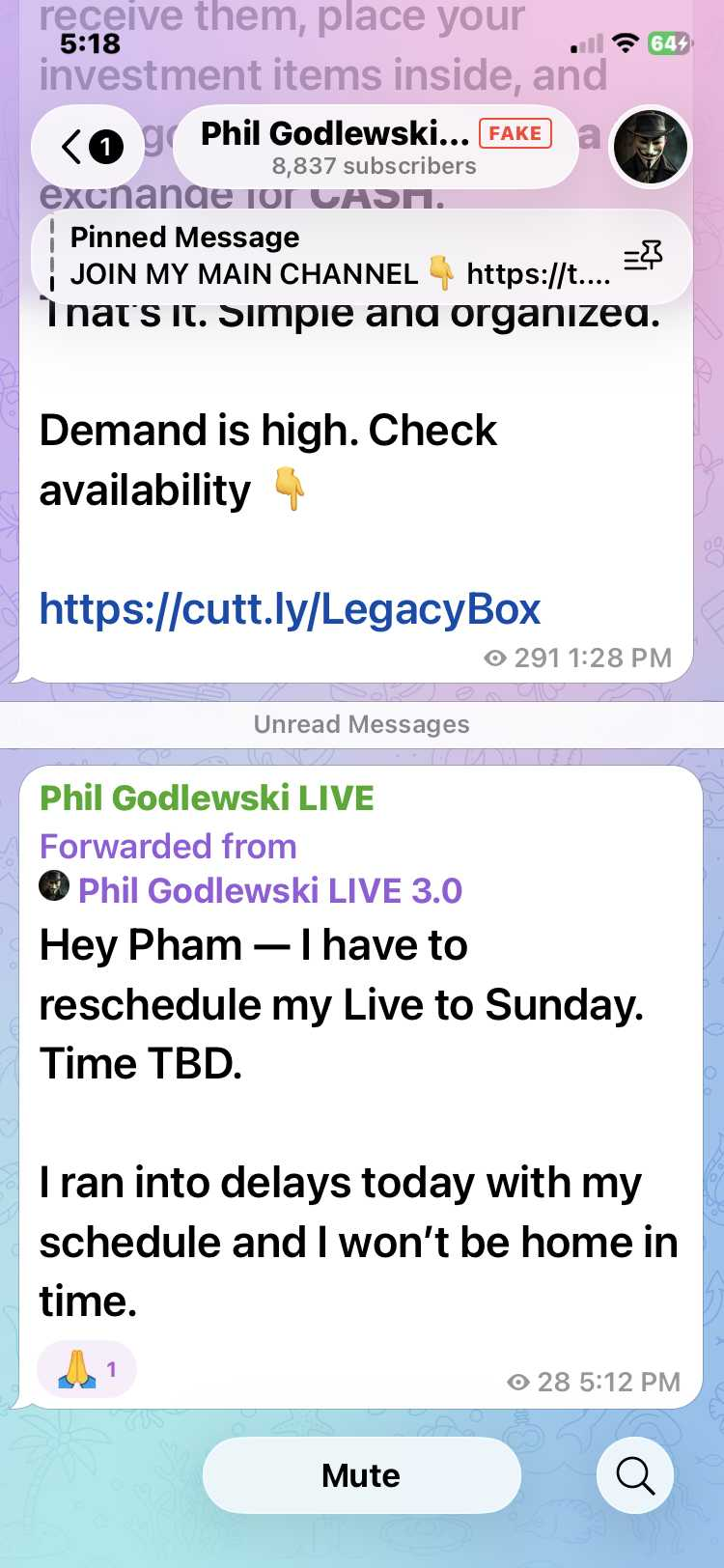Search within this channel
This screenshot has width=724, height=1568.
[634, 1474]
